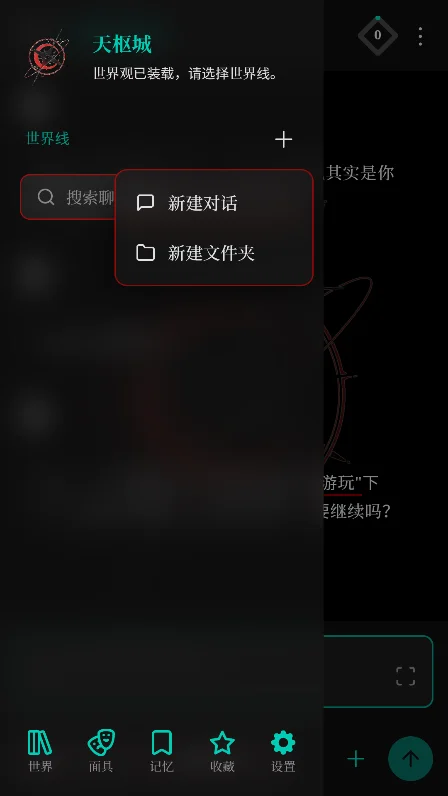Open the 收藏 tab
This screenshot has width=448, height=796.
222,751
